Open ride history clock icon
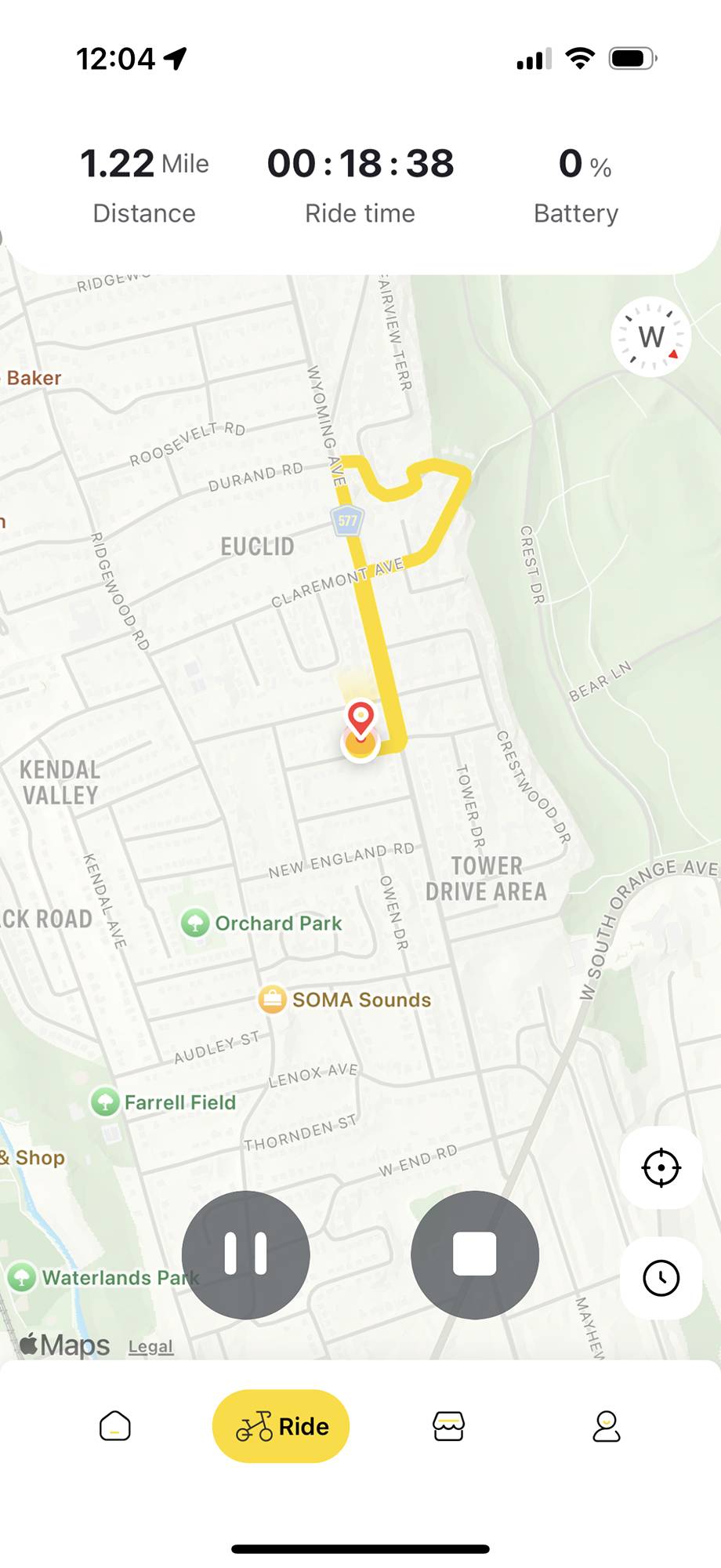The height and width of the screenshot is (1568, 721). pos(661,1279)
